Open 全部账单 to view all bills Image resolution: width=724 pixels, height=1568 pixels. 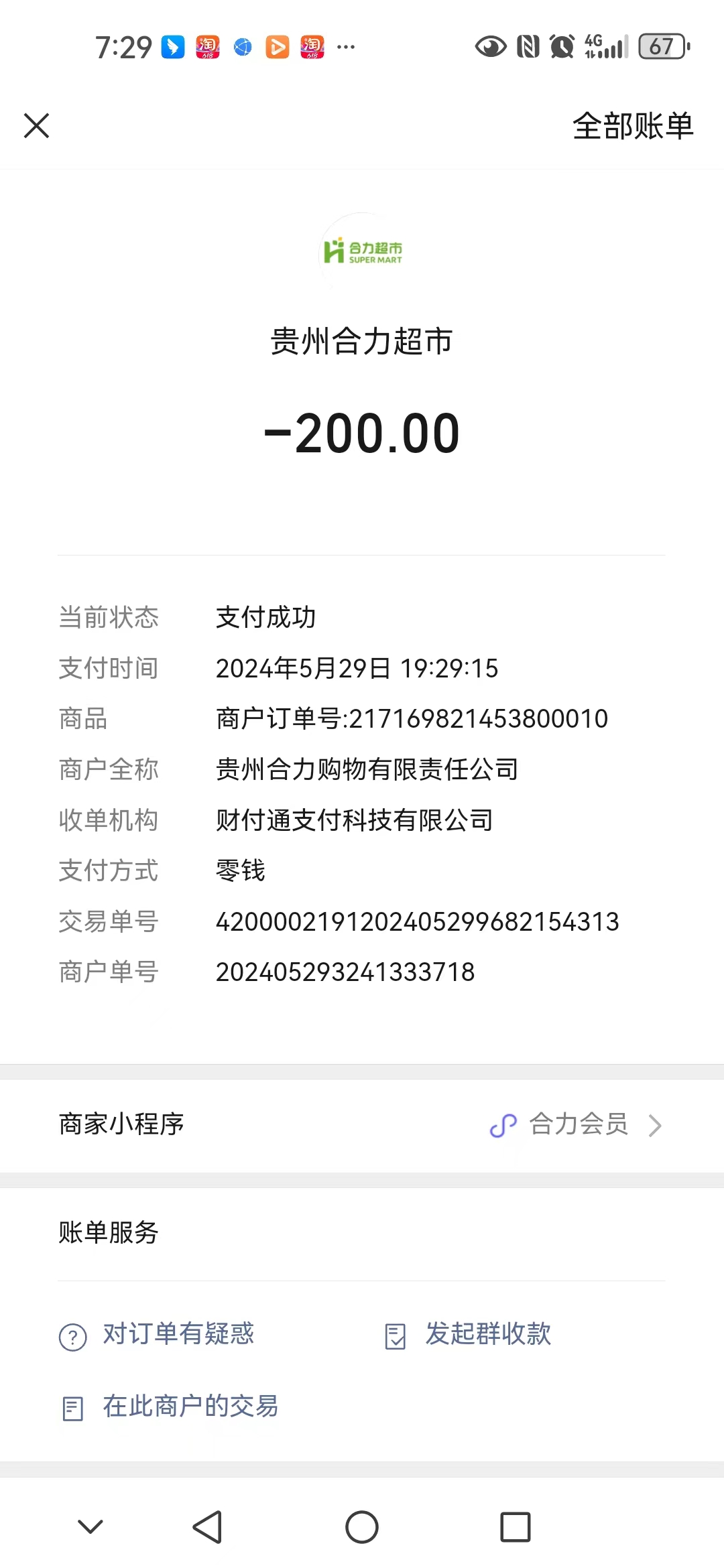coord(632,126)
